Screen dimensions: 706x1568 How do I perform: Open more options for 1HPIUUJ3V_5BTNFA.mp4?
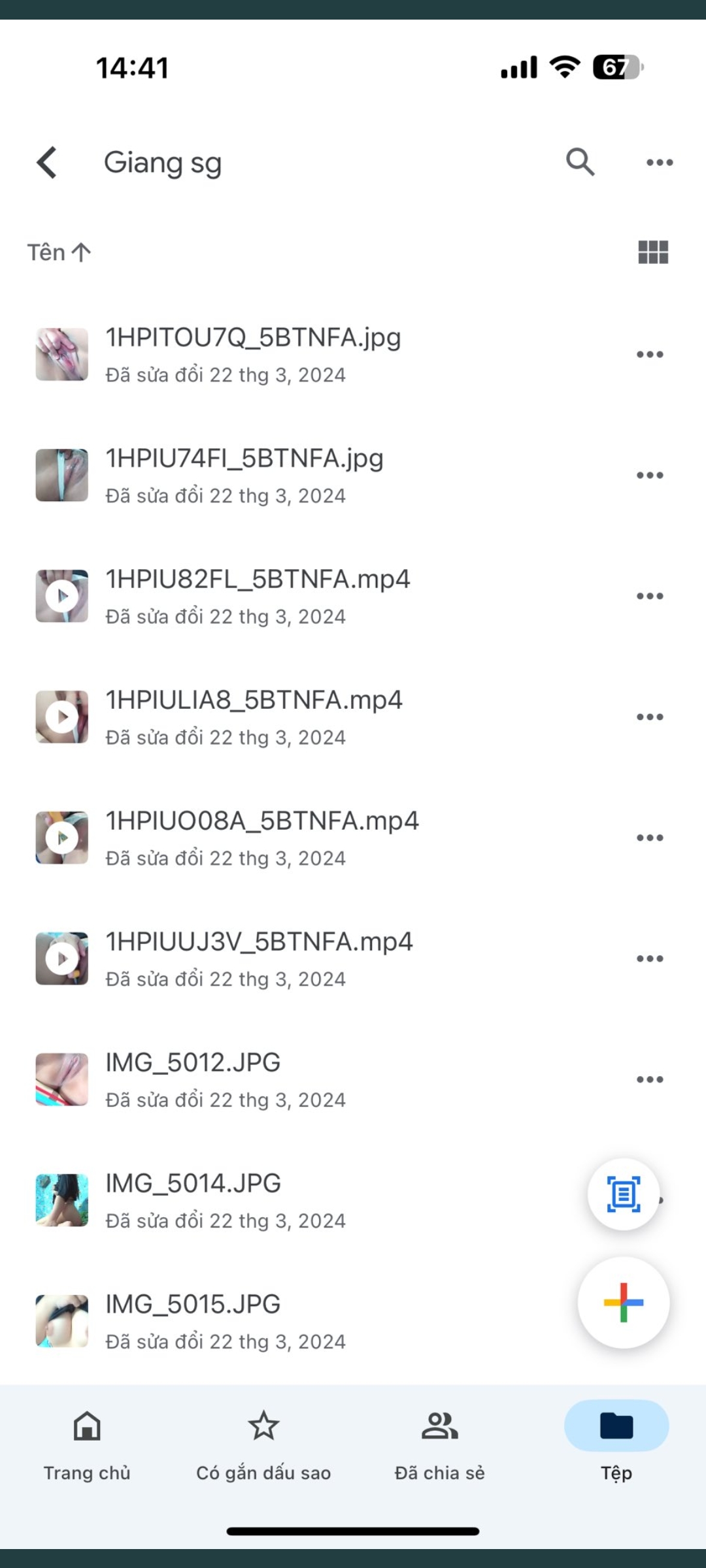click(x=649, y=959)
